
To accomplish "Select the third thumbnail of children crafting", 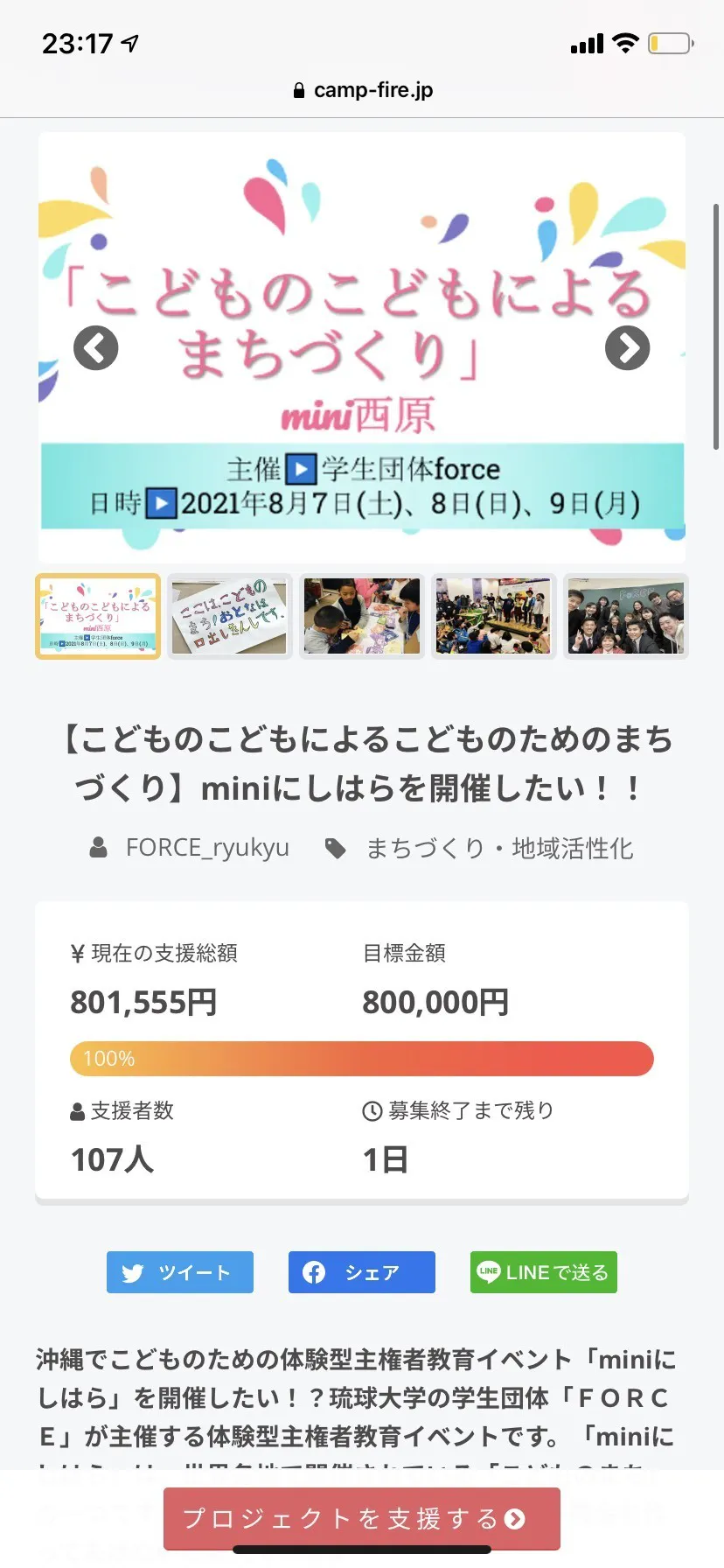I will pyautogui.click(x=362, y=616).
